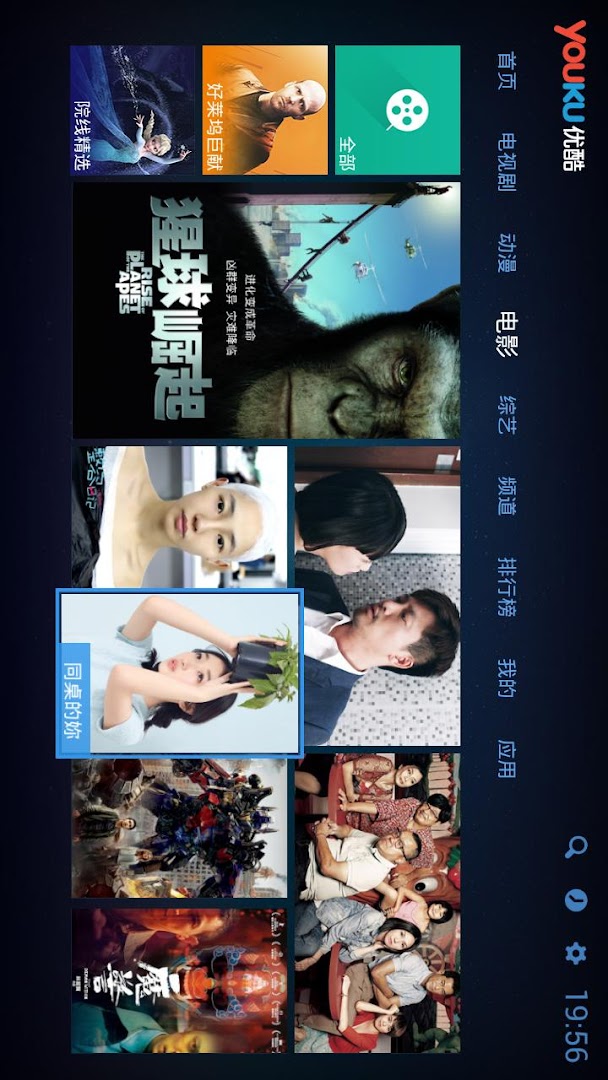
Task: Open the settings gear
Action: pos(575,952)
